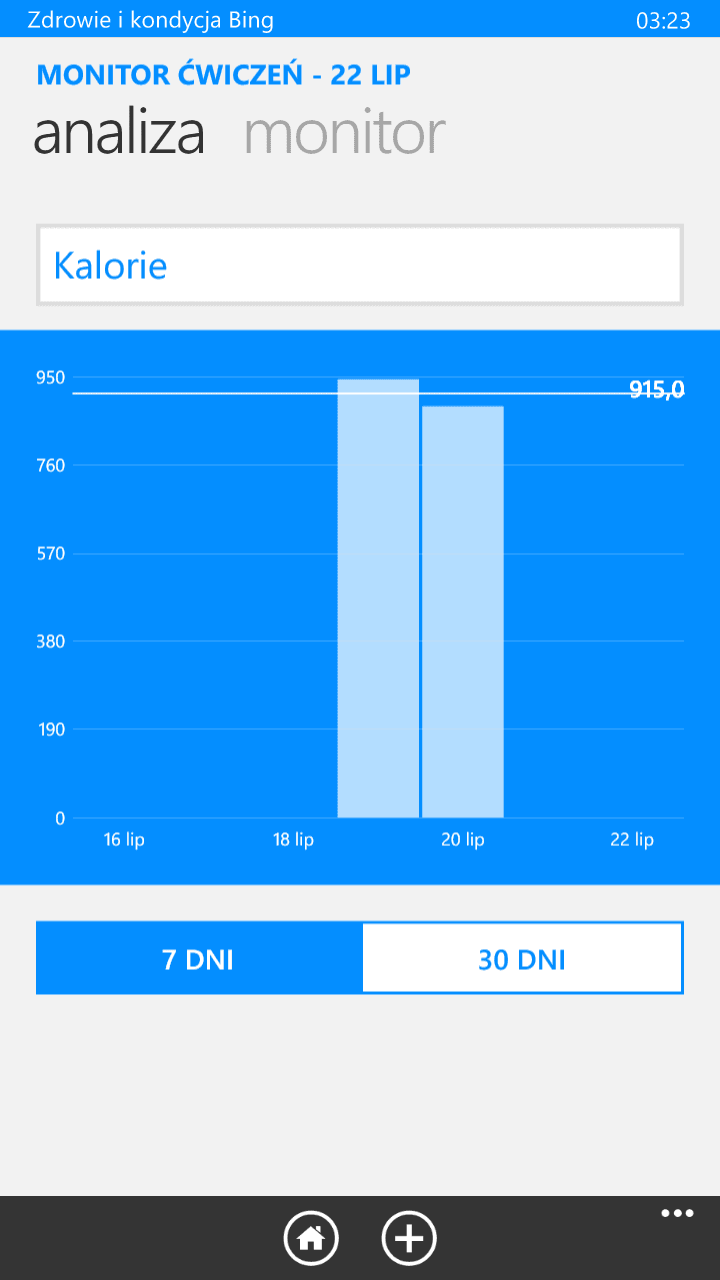This screenshot has height=1280, width=720.
Task: Show the 7 DNI range
Action: tap(199, 959)
